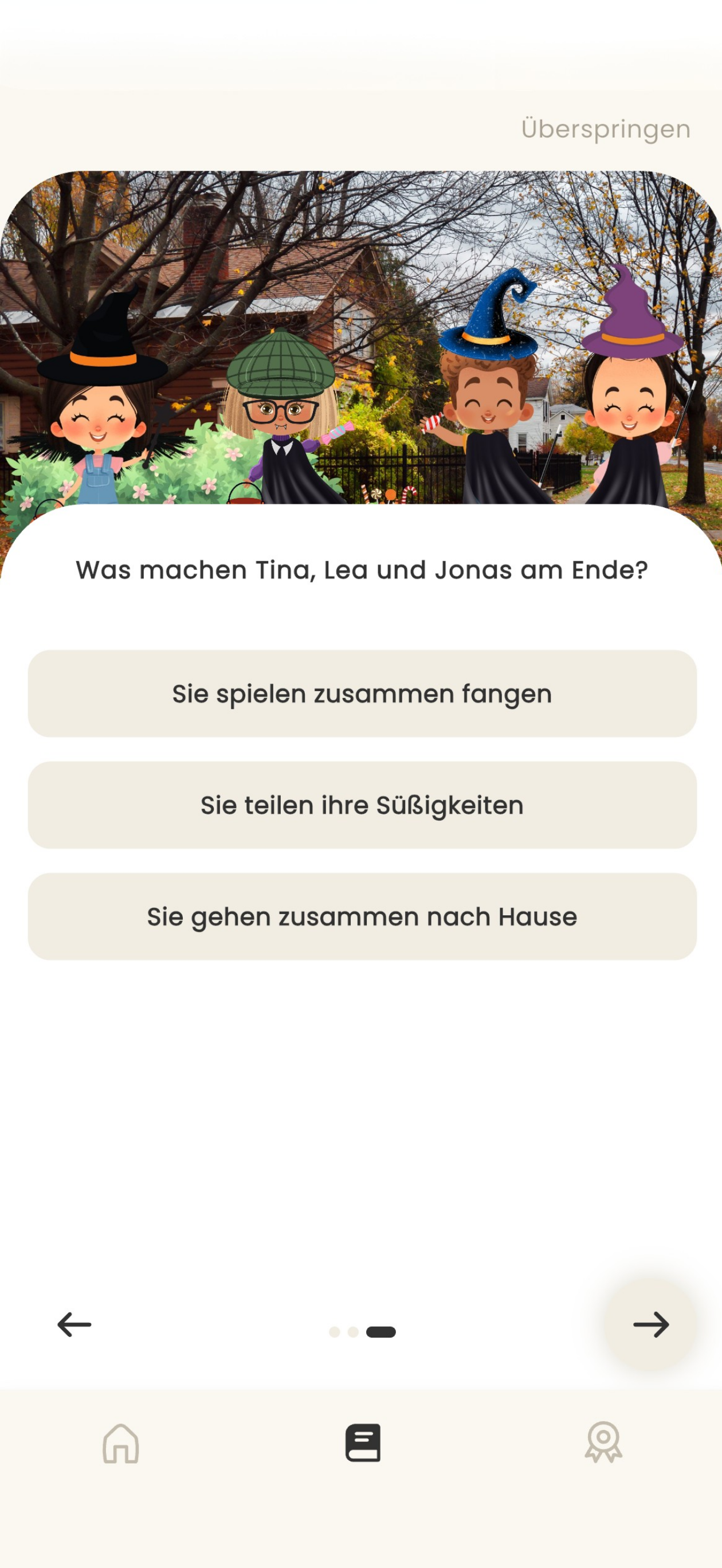Pick 'Sie gehen zusammen nach Hause'

tap(362, 916)
